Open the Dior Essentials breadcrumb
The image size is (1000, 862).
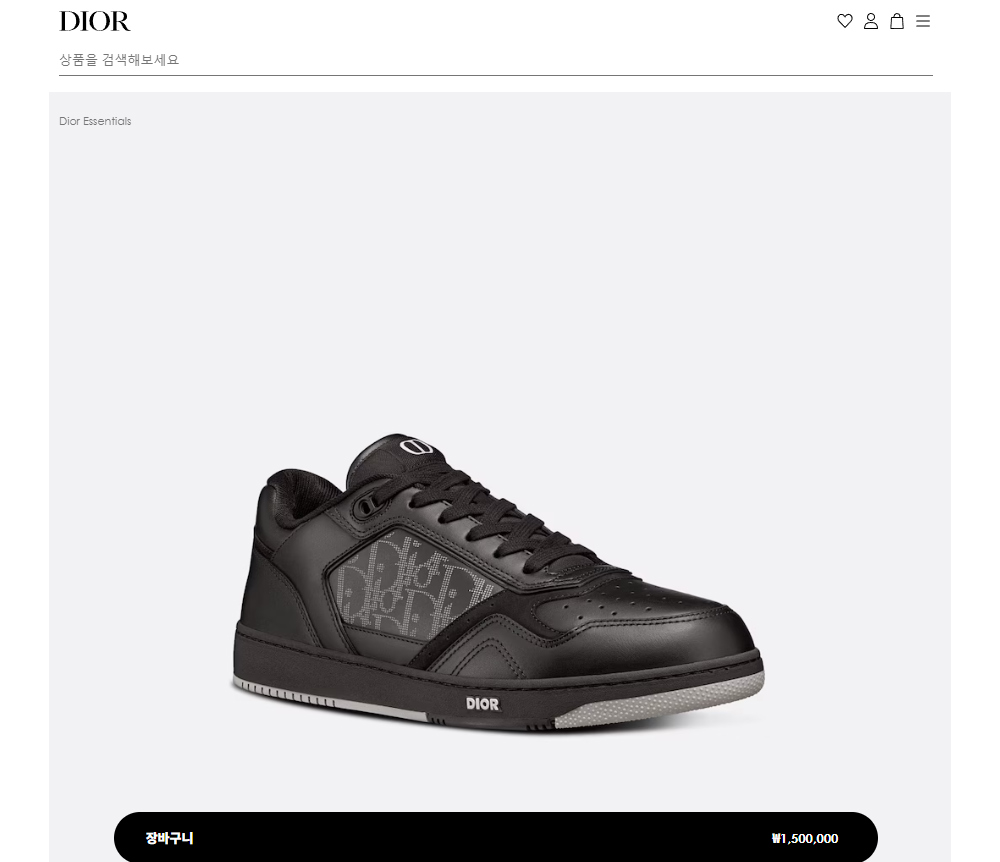coord(95,121)
